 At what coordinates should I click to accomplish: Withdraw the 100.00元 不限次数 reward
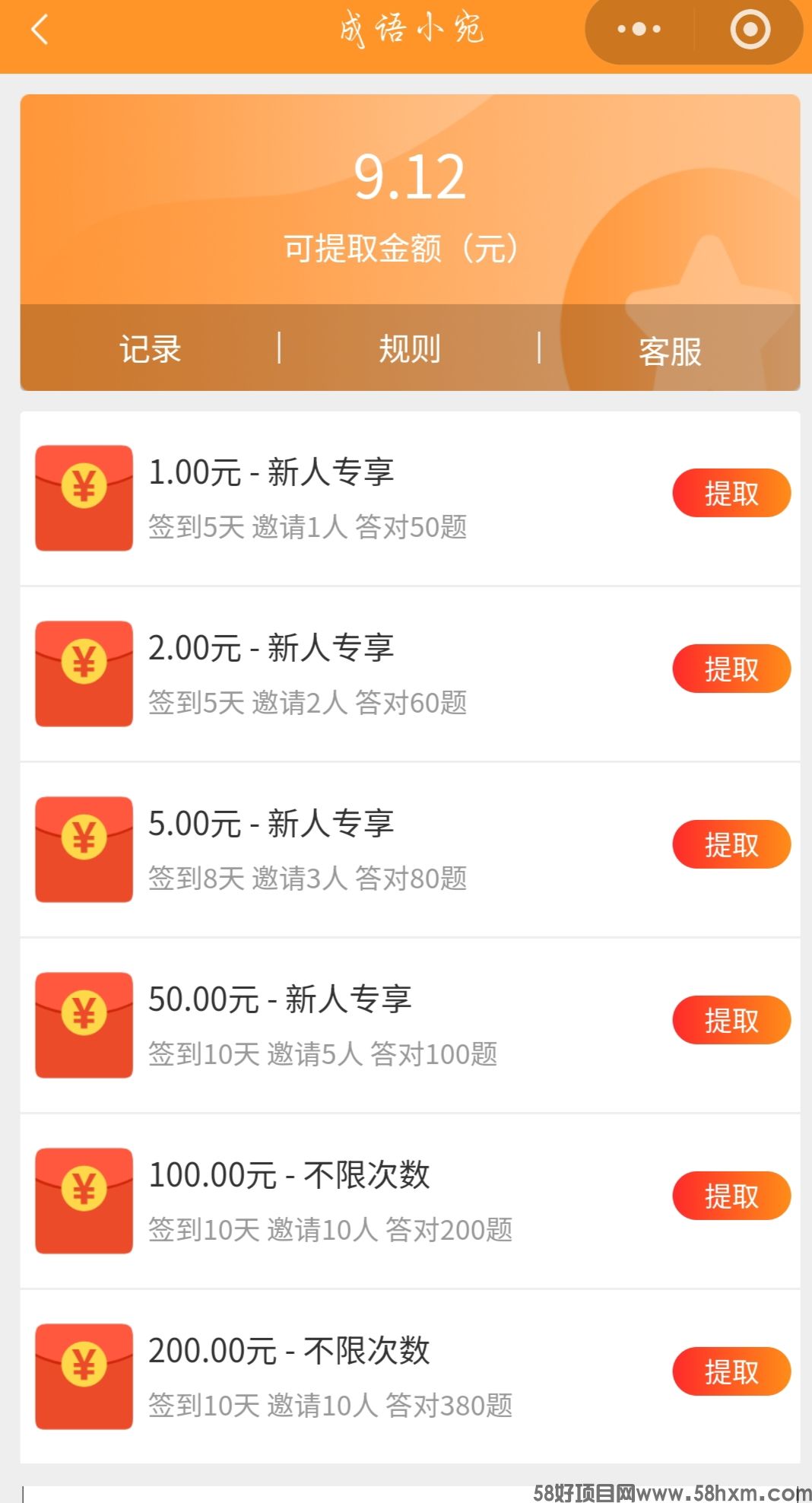click(731, 1196)
